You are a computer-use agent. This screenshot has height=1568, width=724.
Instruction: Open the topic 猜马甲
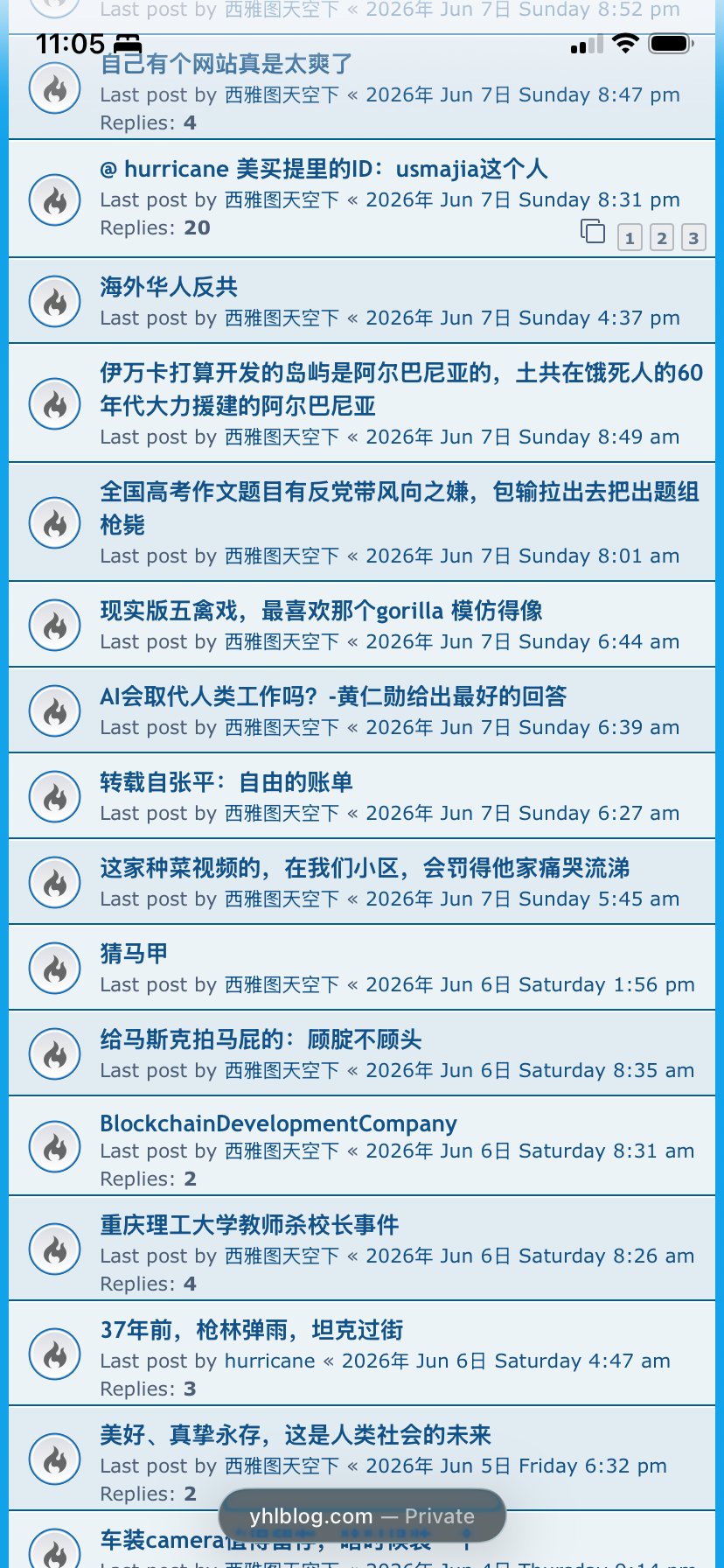pos(134,954)
